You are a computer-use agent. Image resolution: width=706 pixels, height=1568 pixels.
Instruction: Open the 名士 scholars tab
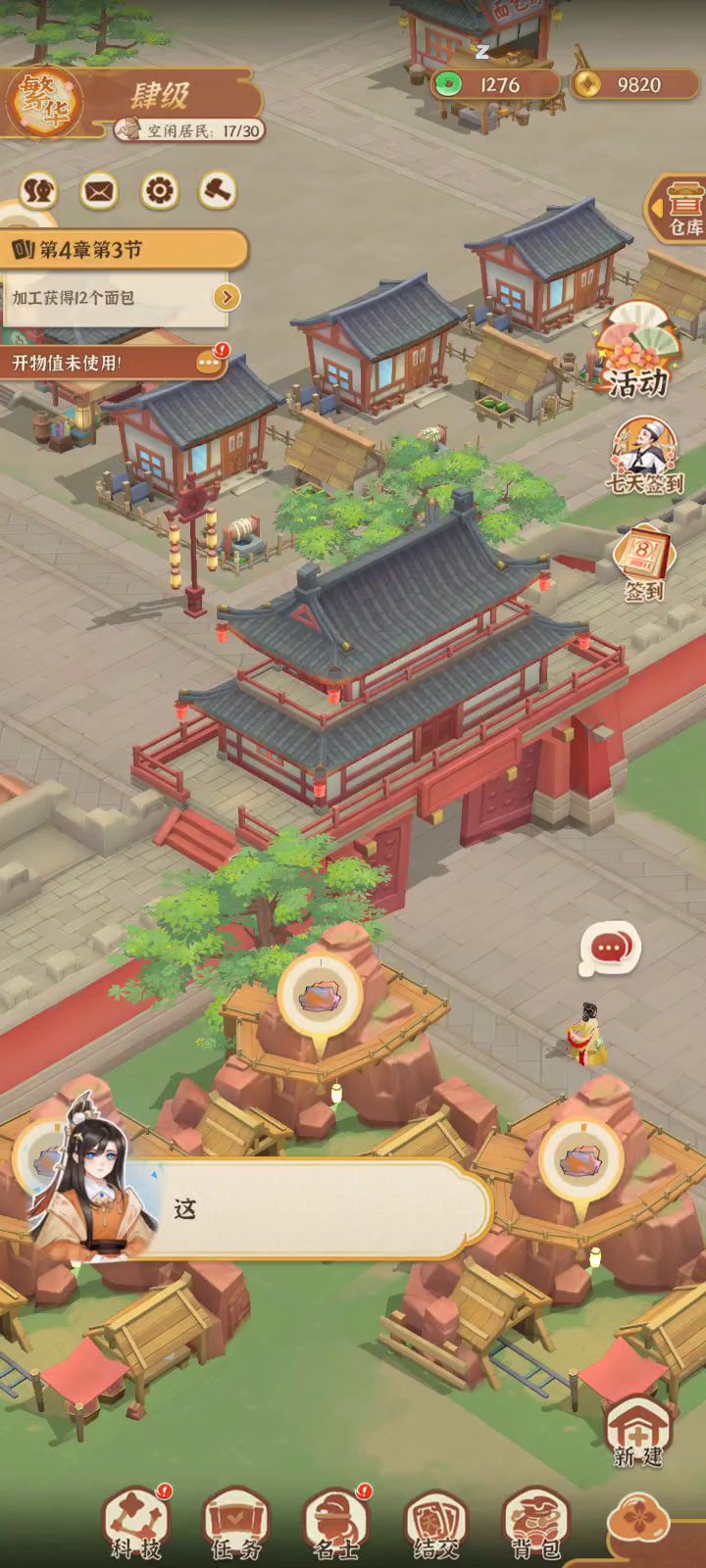click(335, 1524)
